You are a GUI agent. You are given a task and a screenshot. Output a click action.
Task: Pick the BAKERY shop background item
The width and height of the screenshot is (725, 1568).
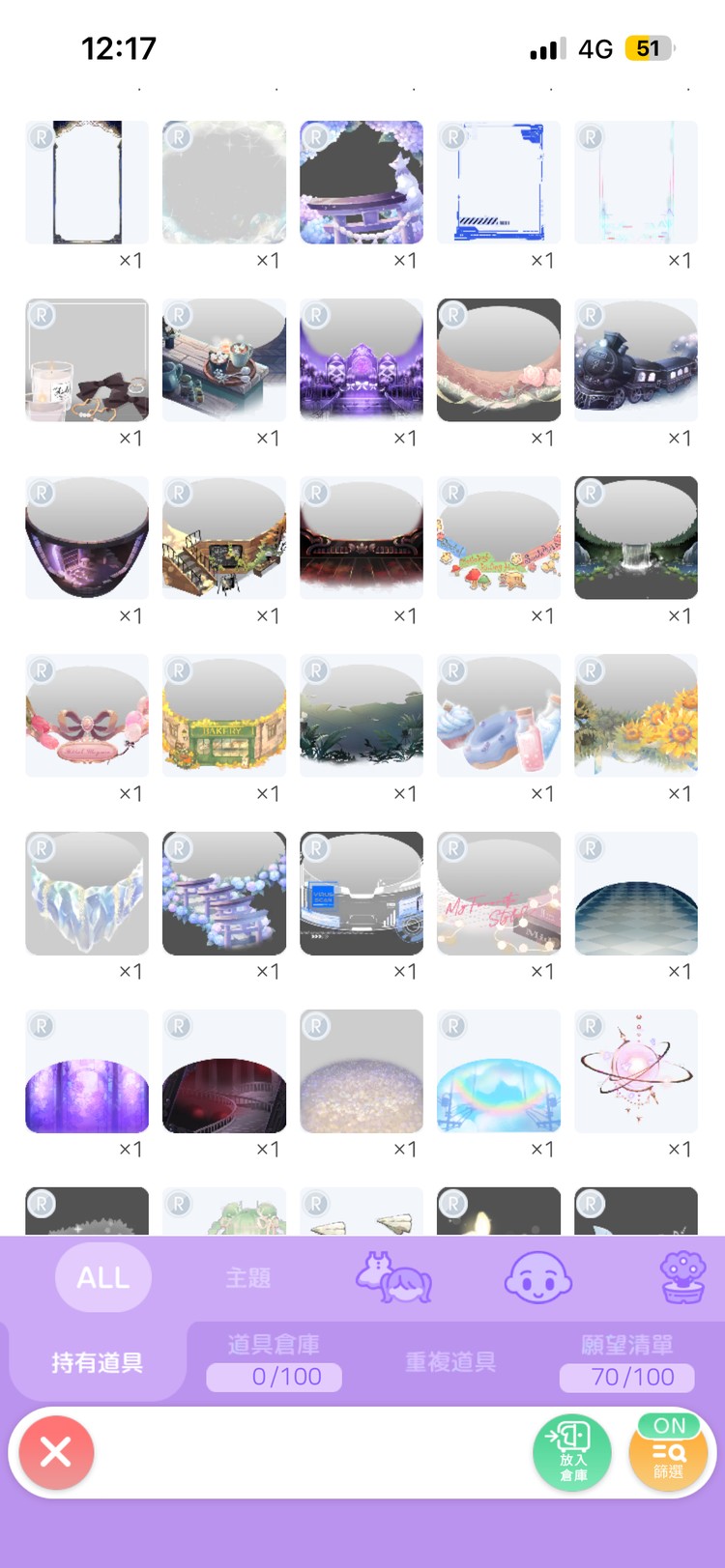click(x=224, y=716)
